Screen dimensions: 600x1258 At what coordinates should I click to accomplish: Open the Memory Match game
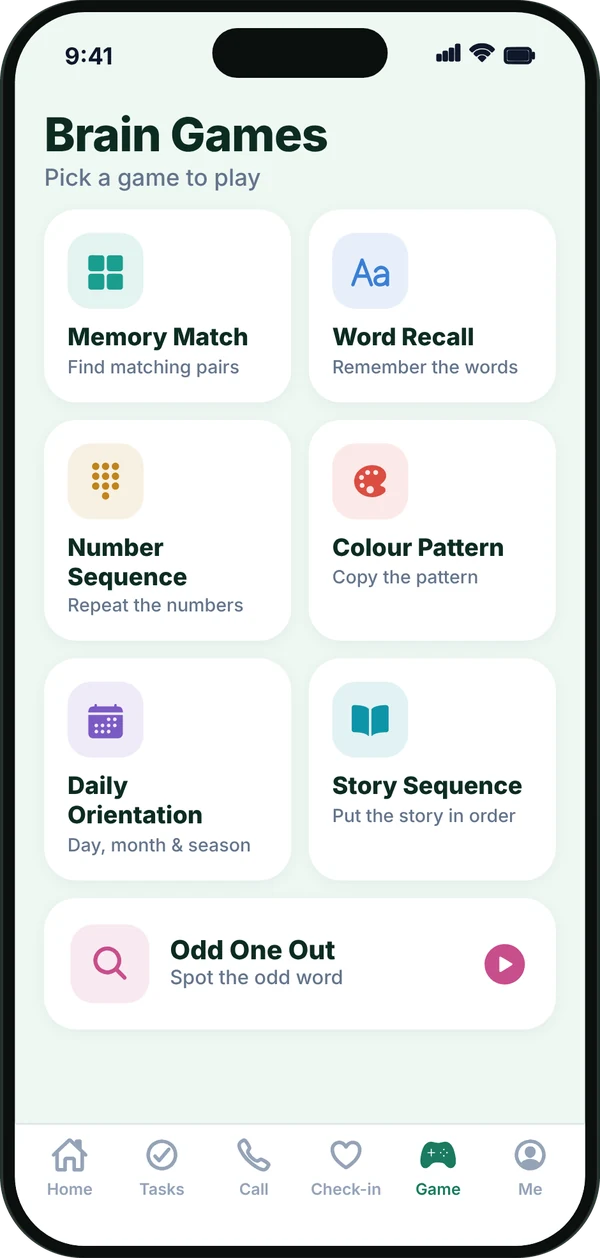tap(168, 306)
